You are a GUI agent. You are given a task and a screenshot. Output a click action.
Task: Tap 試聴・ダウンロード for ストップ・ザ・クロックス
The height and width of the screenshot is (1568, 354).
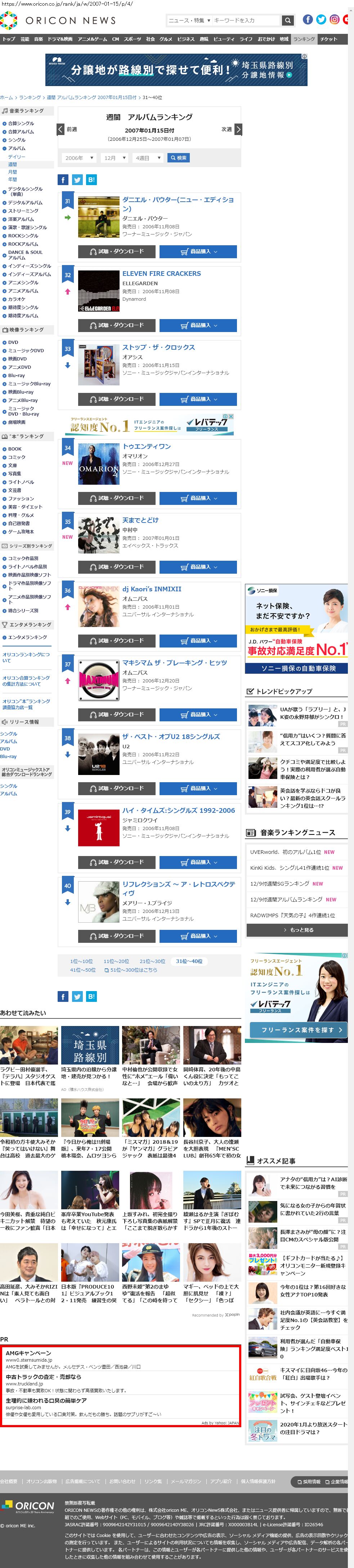pos(117,399)
